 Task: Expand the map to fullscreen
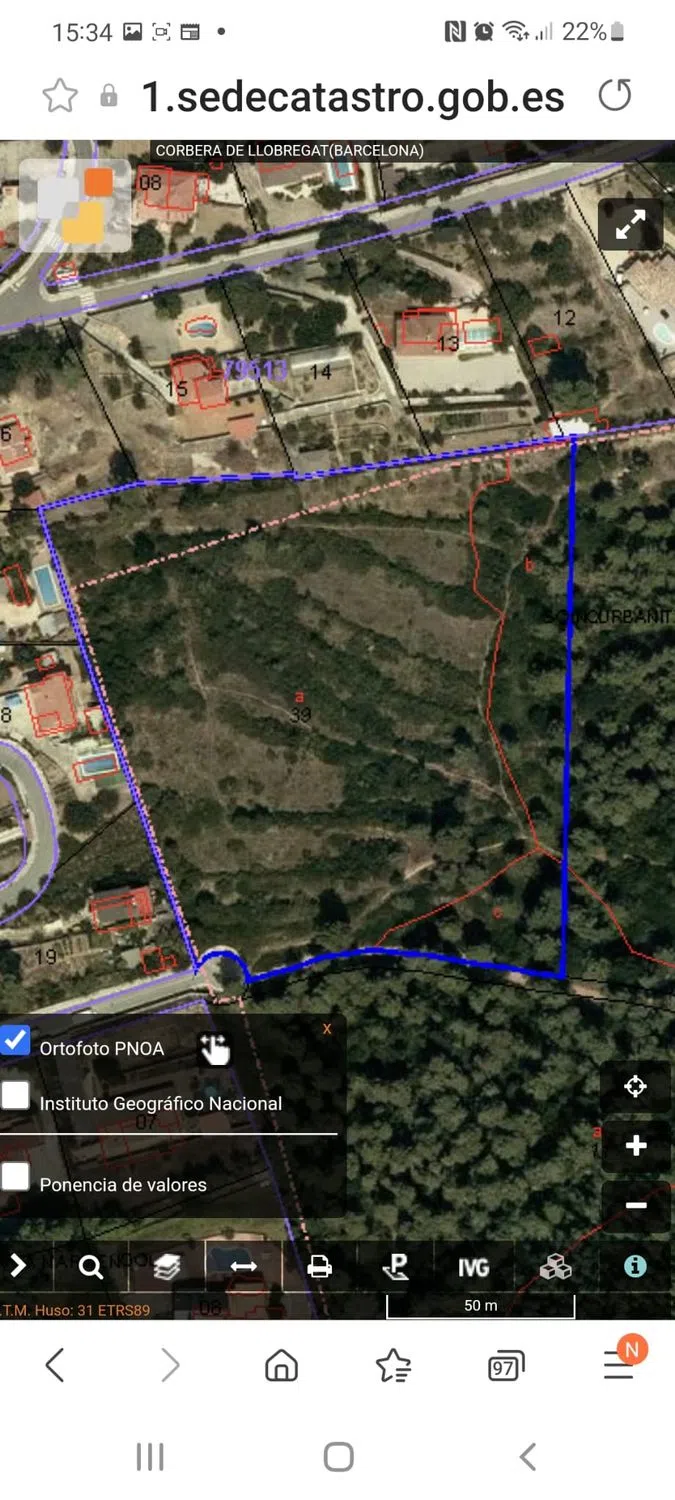pyautogui.click(x=630, y=225)
